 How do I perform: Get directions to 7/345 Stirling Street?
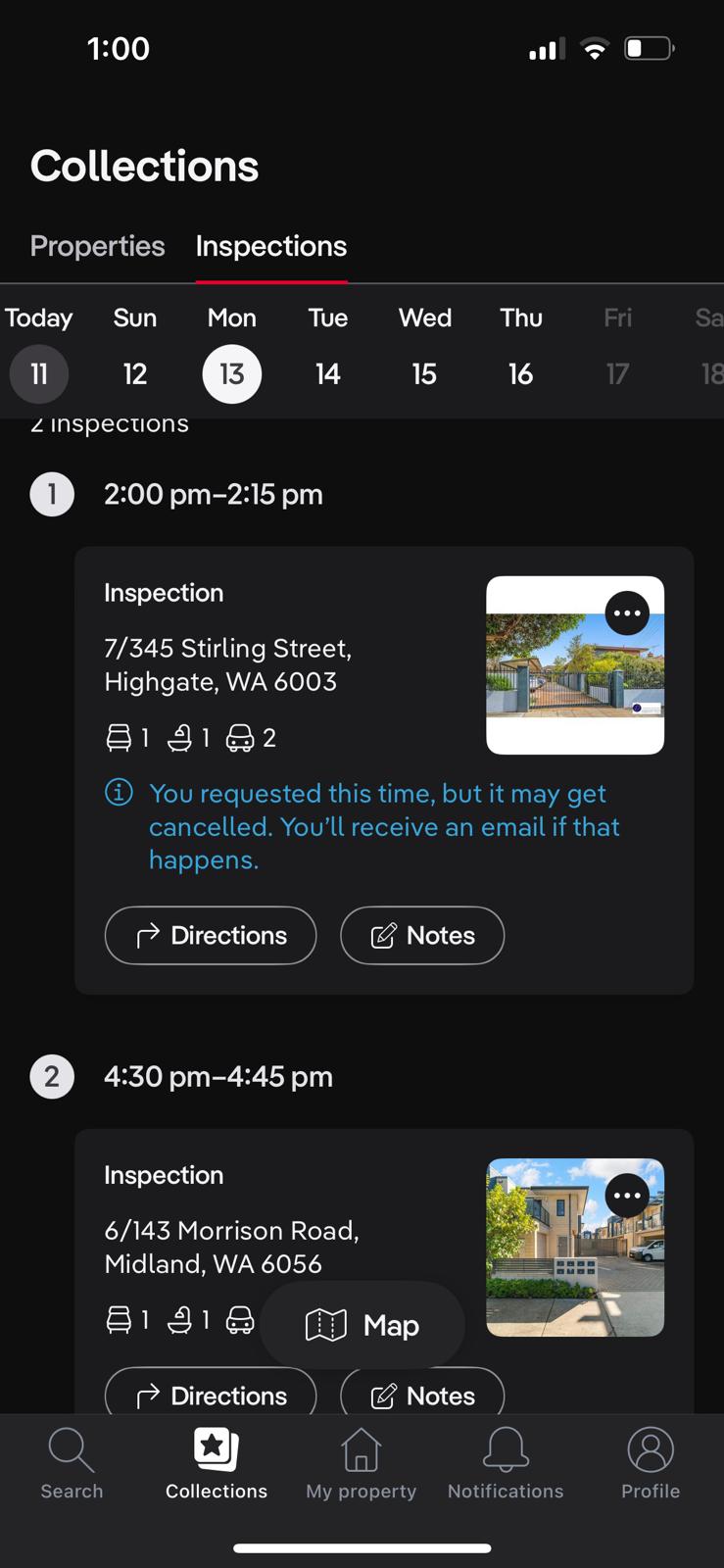[211, 936]
